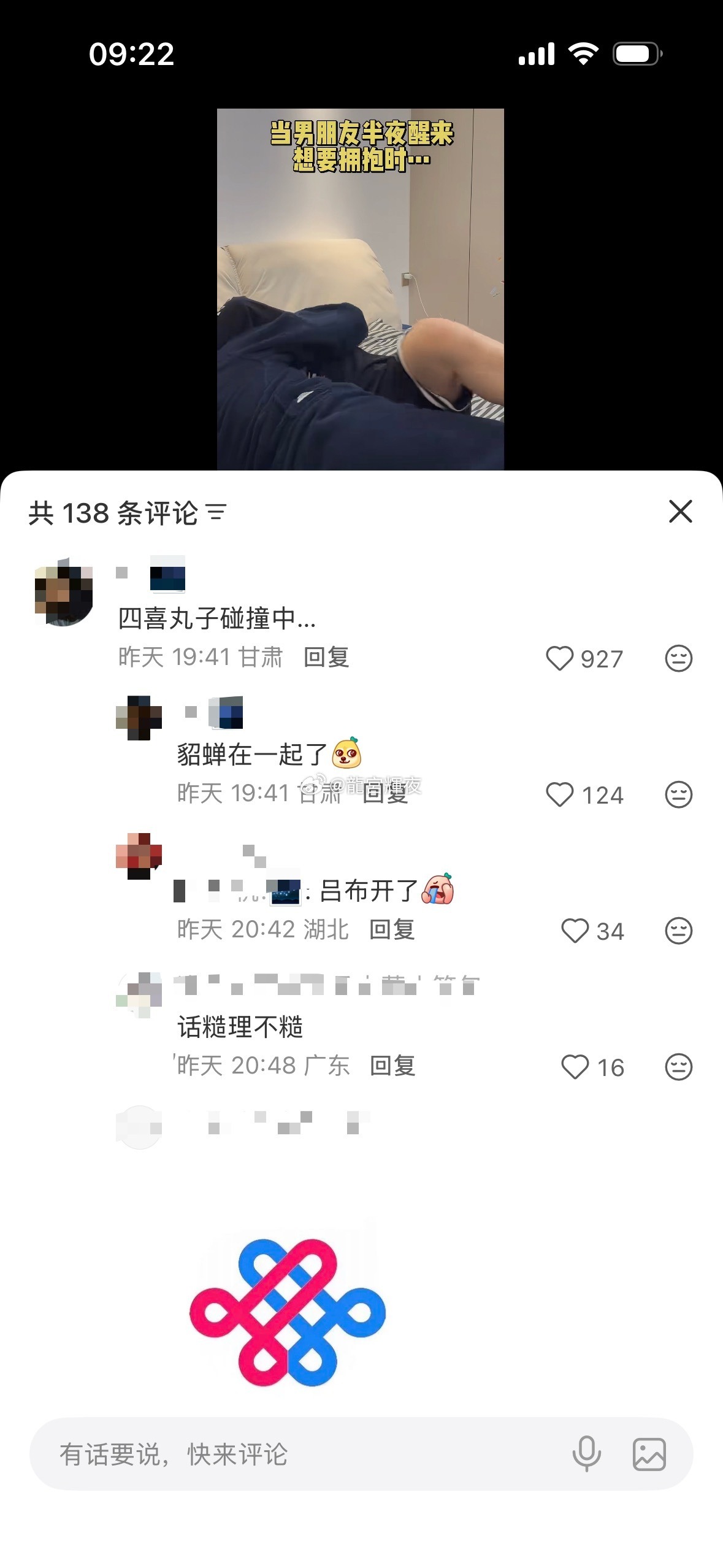This screenshot has height=1568, width=723.
Task: Dislike the 话糙理不糙 comment
Action: pos(678,1067)
